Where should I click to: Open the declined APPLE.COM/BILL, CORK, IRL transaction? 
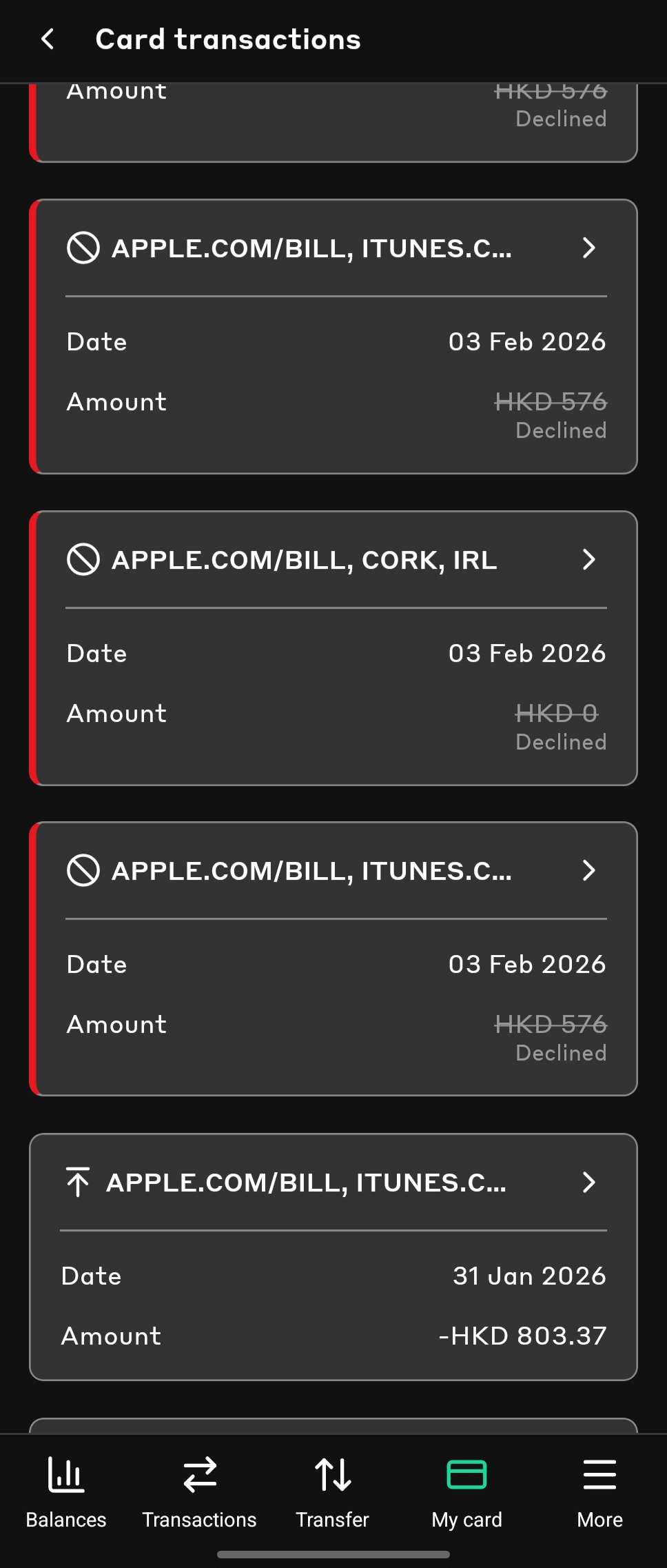[333, 560]
